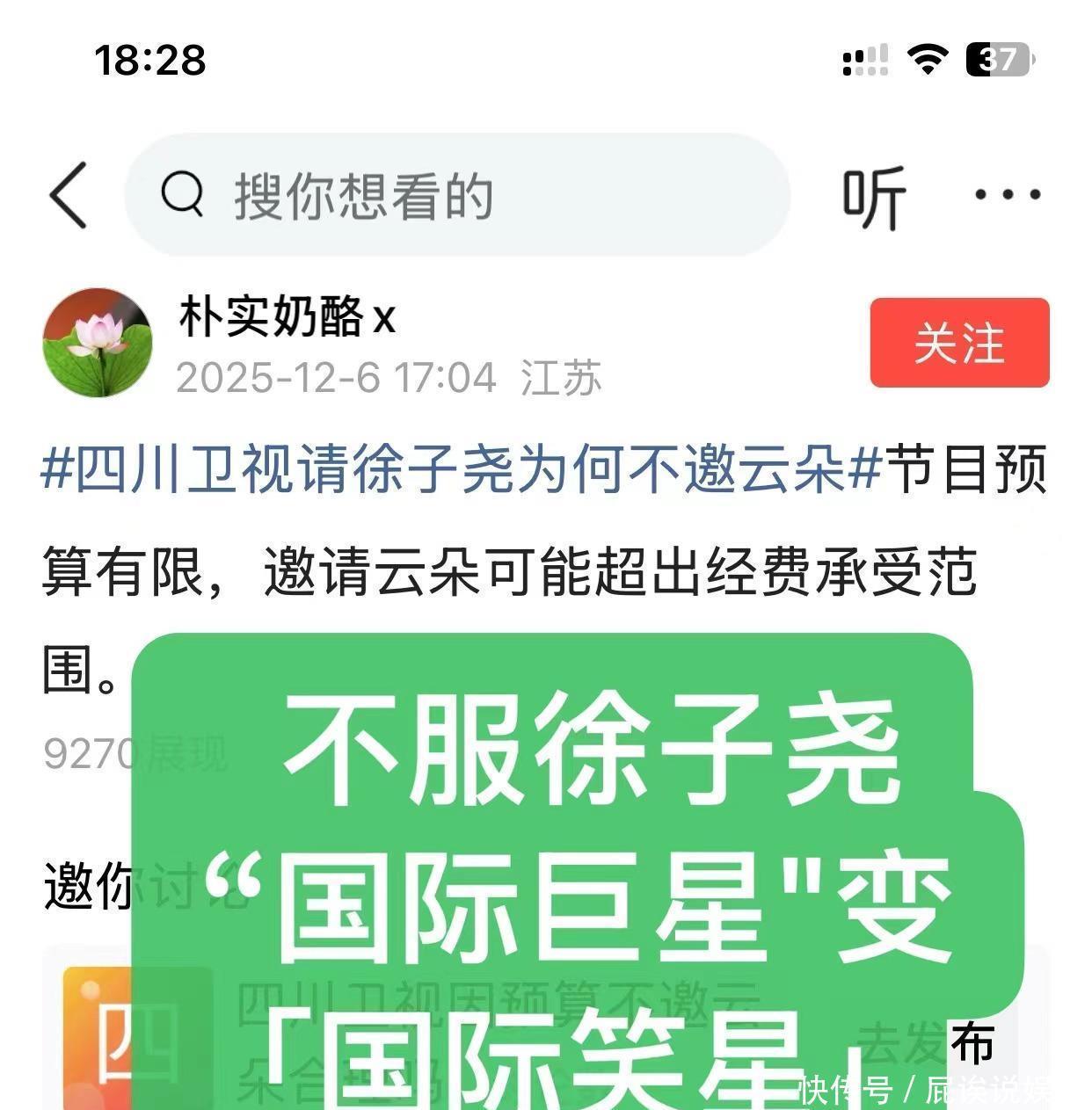Viewport: 1092px width, 1110px height.
Task: Open the #四川卫视请徐子尧为何不邀云朵# hashtag
Action: 461,468
